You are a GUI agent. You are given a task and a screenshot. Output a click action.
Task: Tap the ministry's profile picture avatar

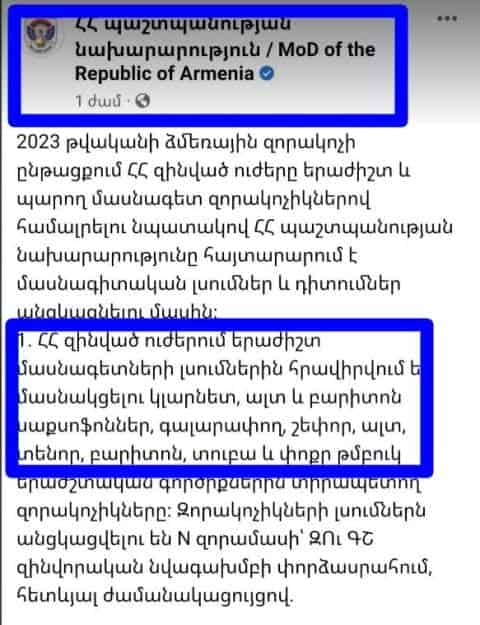(41, 36)
